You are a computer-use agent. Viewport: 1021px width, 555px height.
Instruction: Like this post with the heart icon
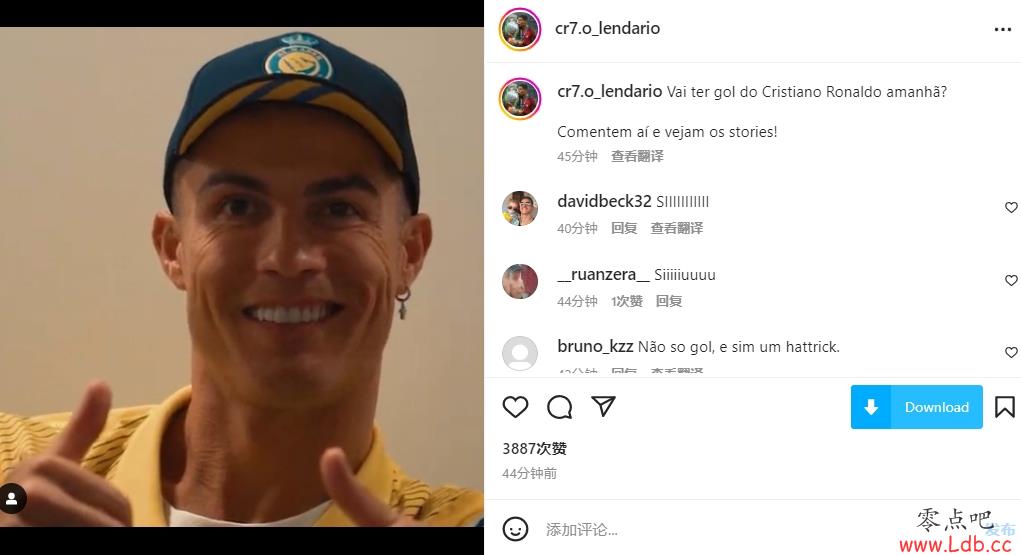click(515, 407)
